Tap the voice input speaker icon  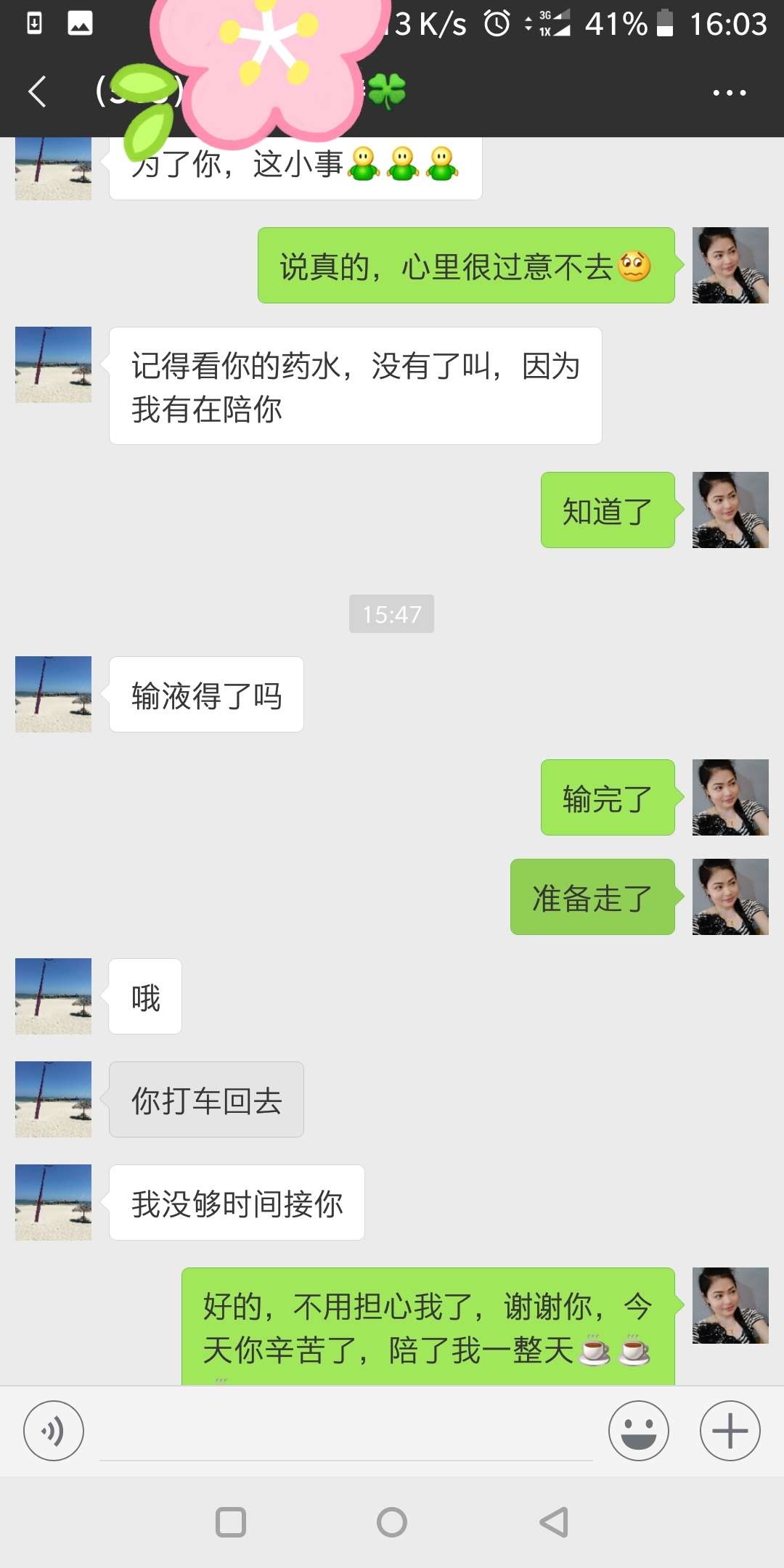(x=53, y=1431)
